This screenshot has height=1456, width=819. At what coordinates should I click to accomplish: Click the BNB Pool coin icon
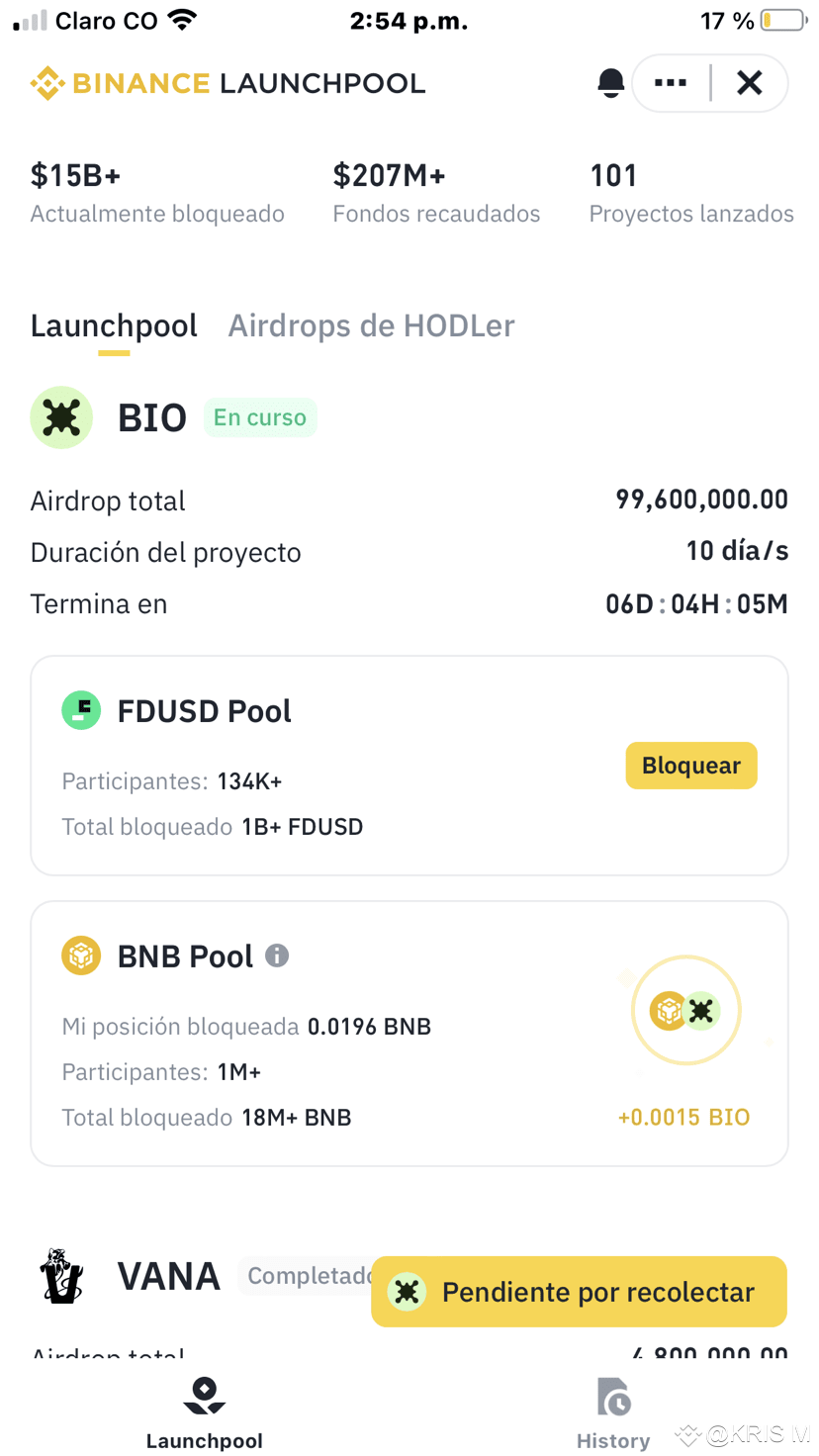pos(81,955)
